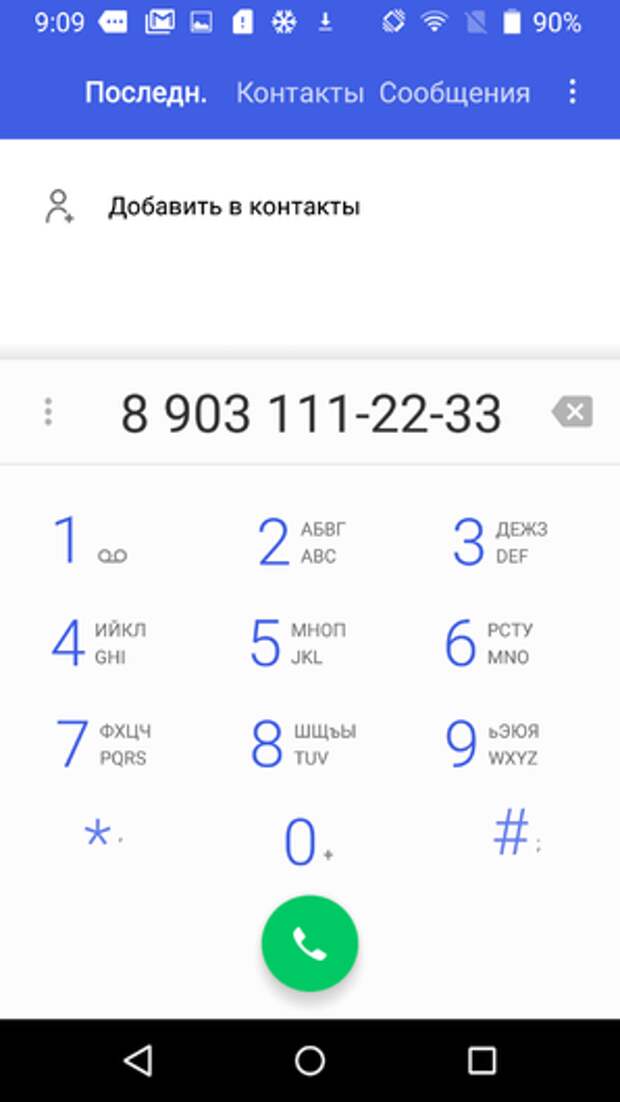
Task: Dial digit 3 on the keypad
Action: 499,542
